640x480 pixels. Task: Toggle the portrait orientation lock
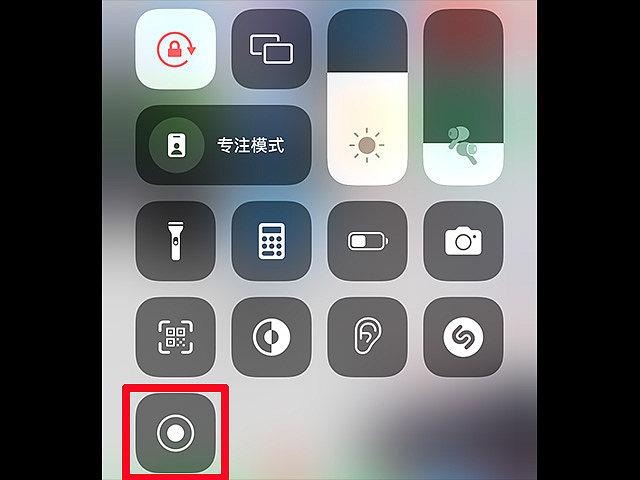tap(175, 47)
